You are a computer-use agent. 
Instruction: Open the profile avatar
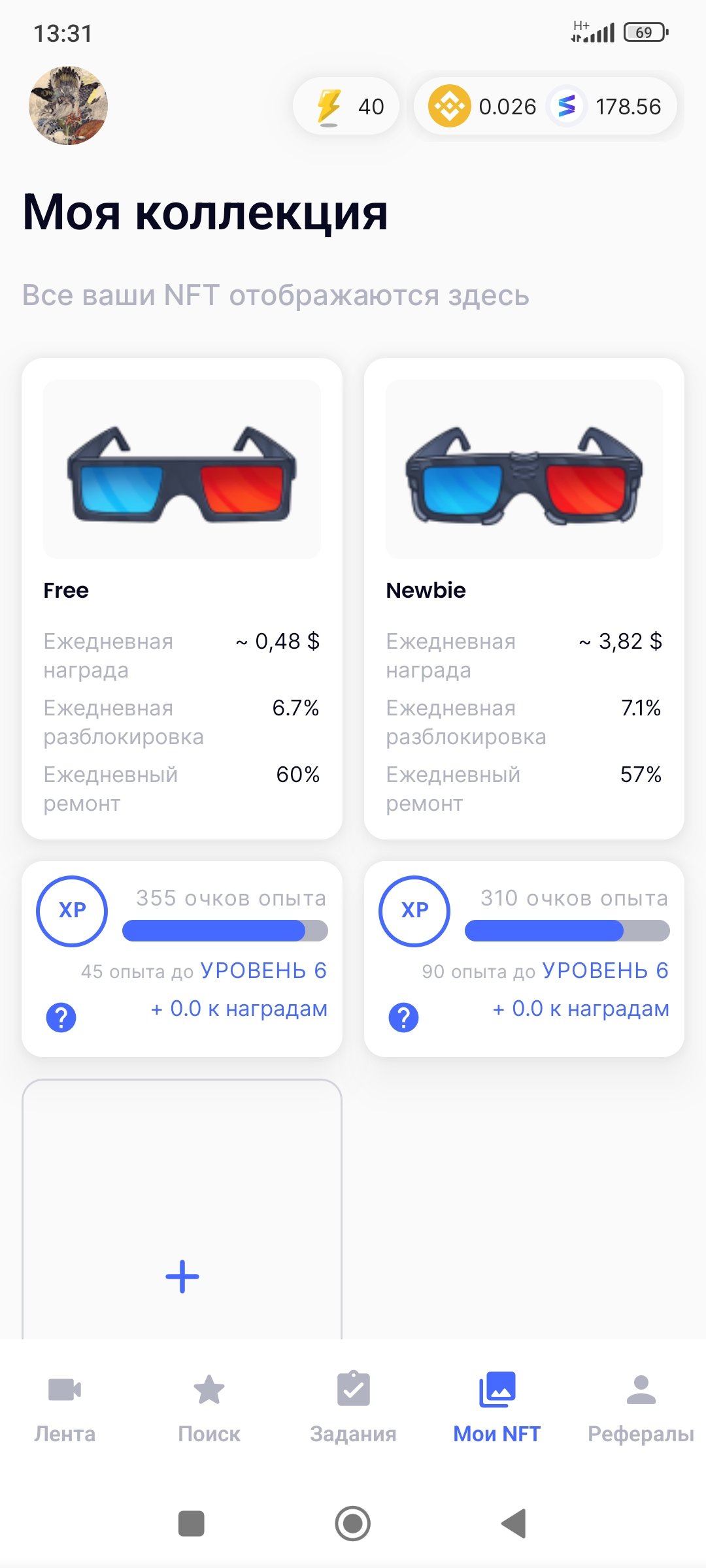tap(68, 105)
